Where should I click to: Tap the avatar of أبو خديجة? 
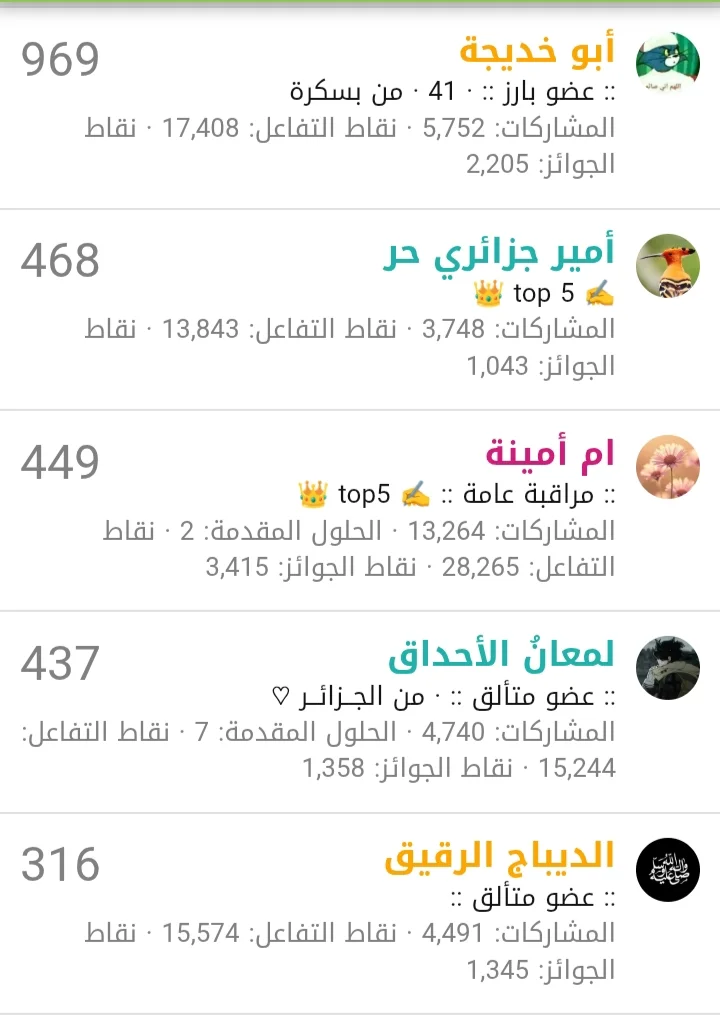pos(668,64)
